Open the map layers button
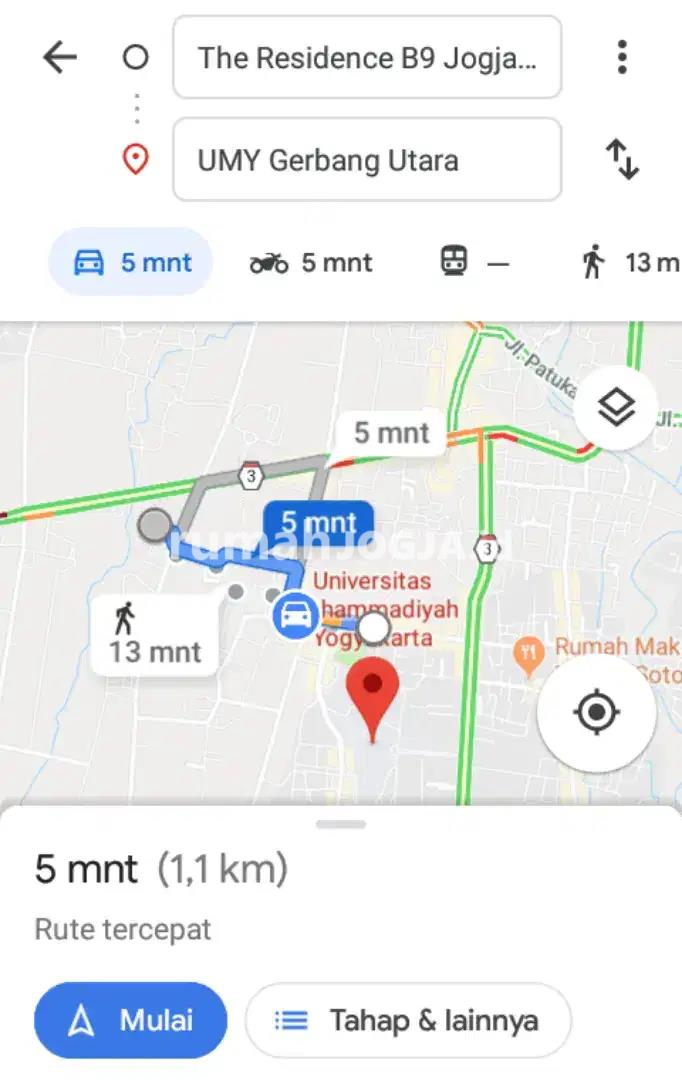Image resolution: width=682 pixels, height=1080 pixels. (616, 407)
